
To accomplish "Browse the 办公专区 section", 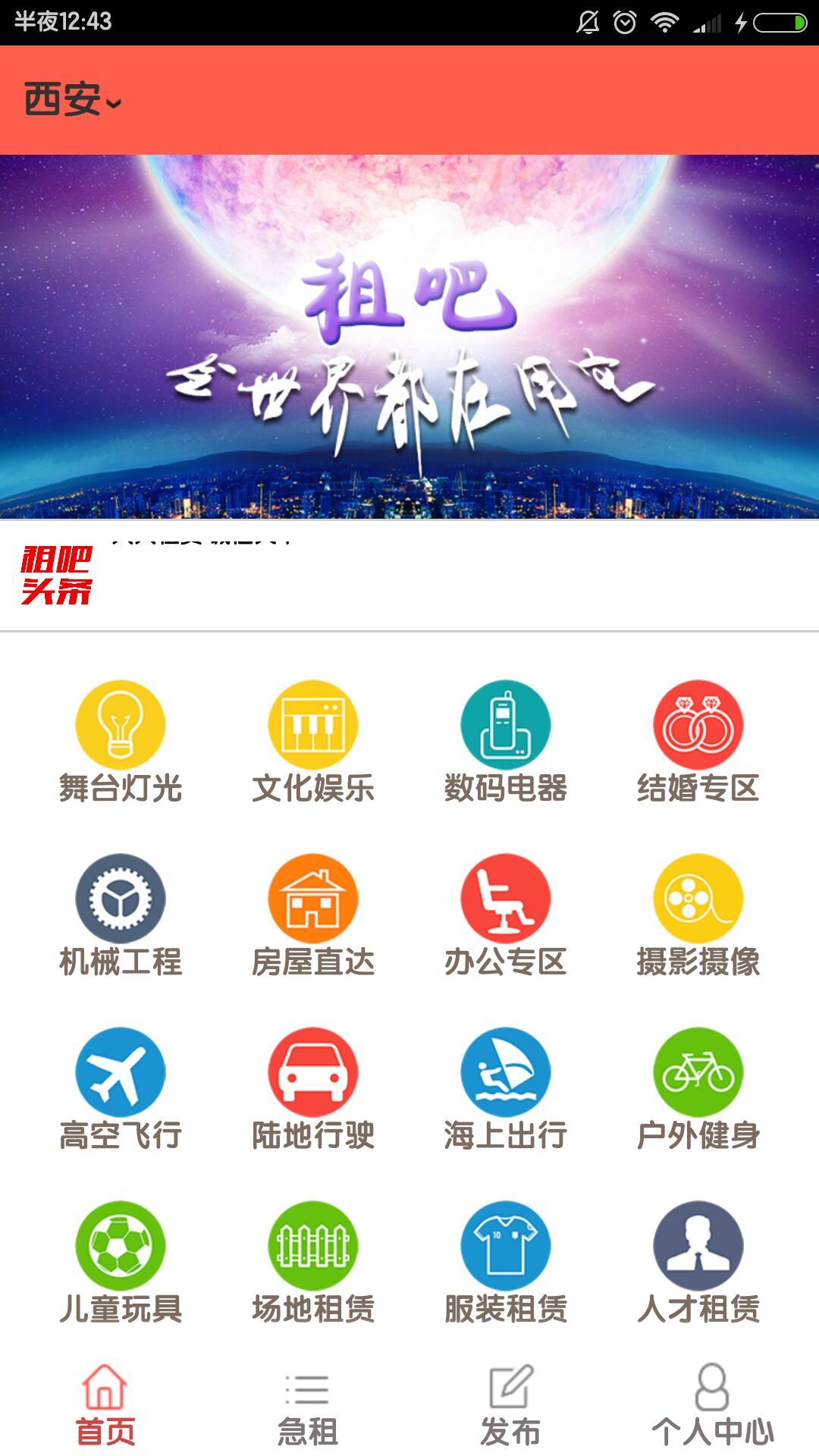I will [x=506, y=915].
